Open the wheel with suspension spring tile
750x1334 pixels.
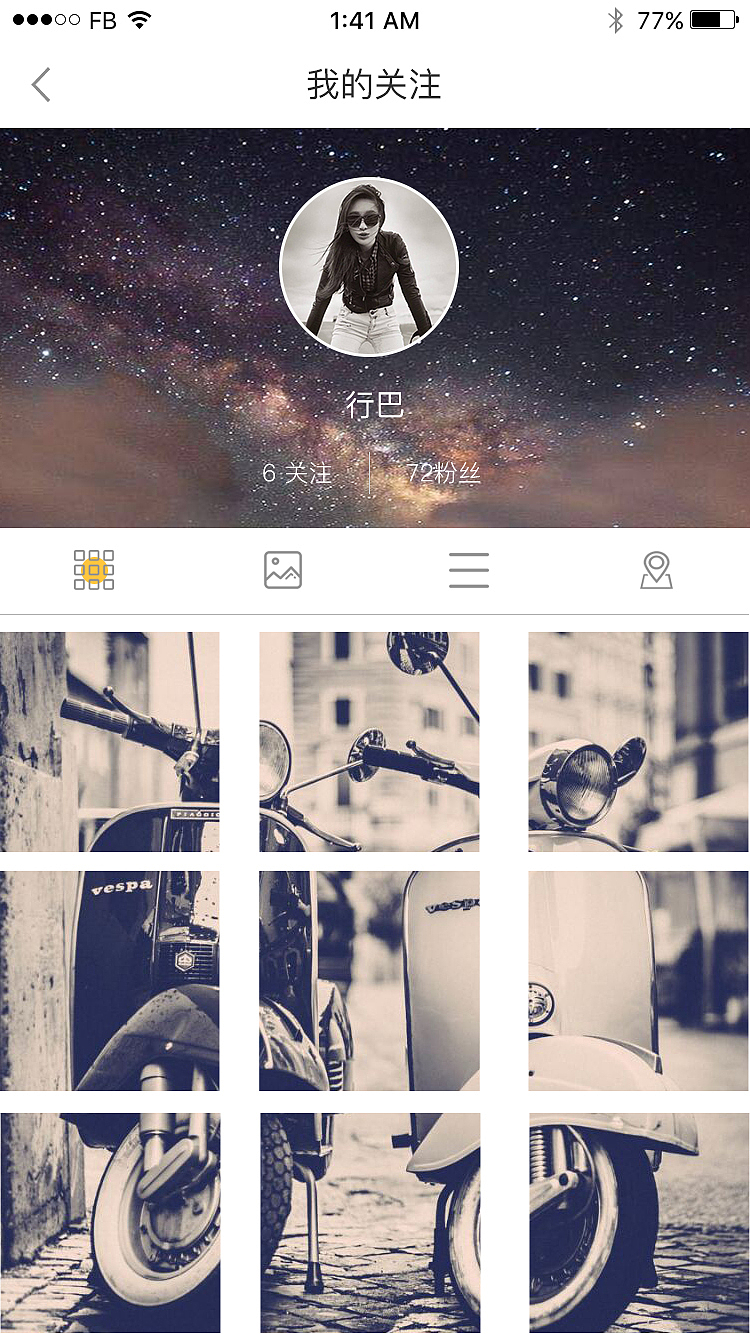point(638,1222)
